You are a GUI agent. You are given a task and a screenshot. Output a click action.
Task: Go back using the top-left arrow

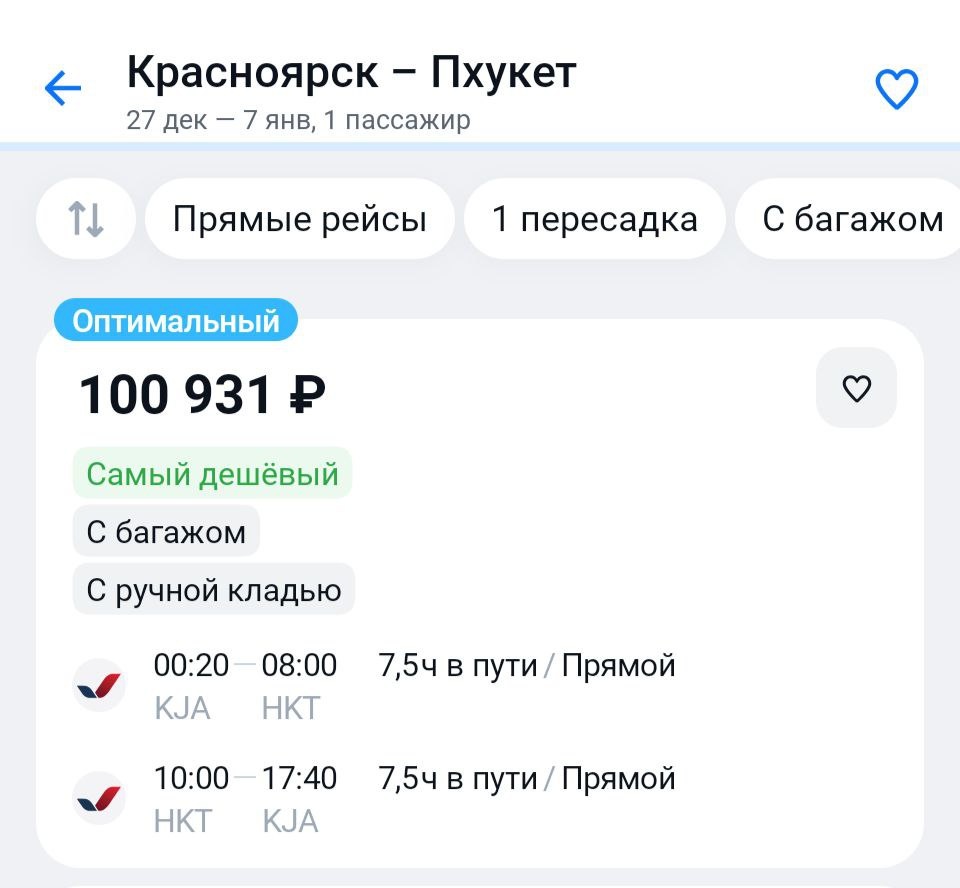[x=62, y=90]
